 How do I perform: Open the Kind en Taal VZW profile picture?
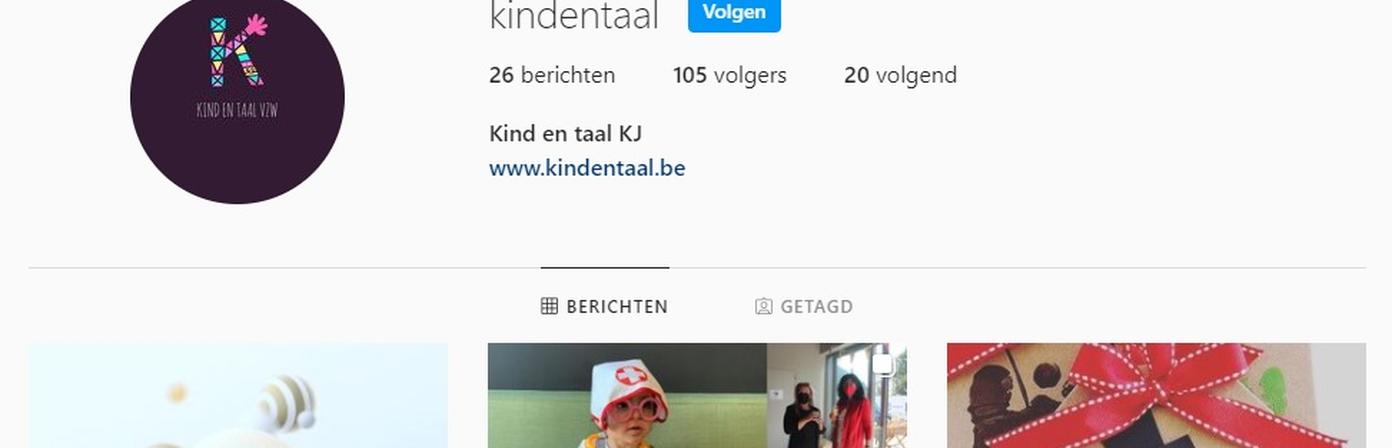pos(237,98)
